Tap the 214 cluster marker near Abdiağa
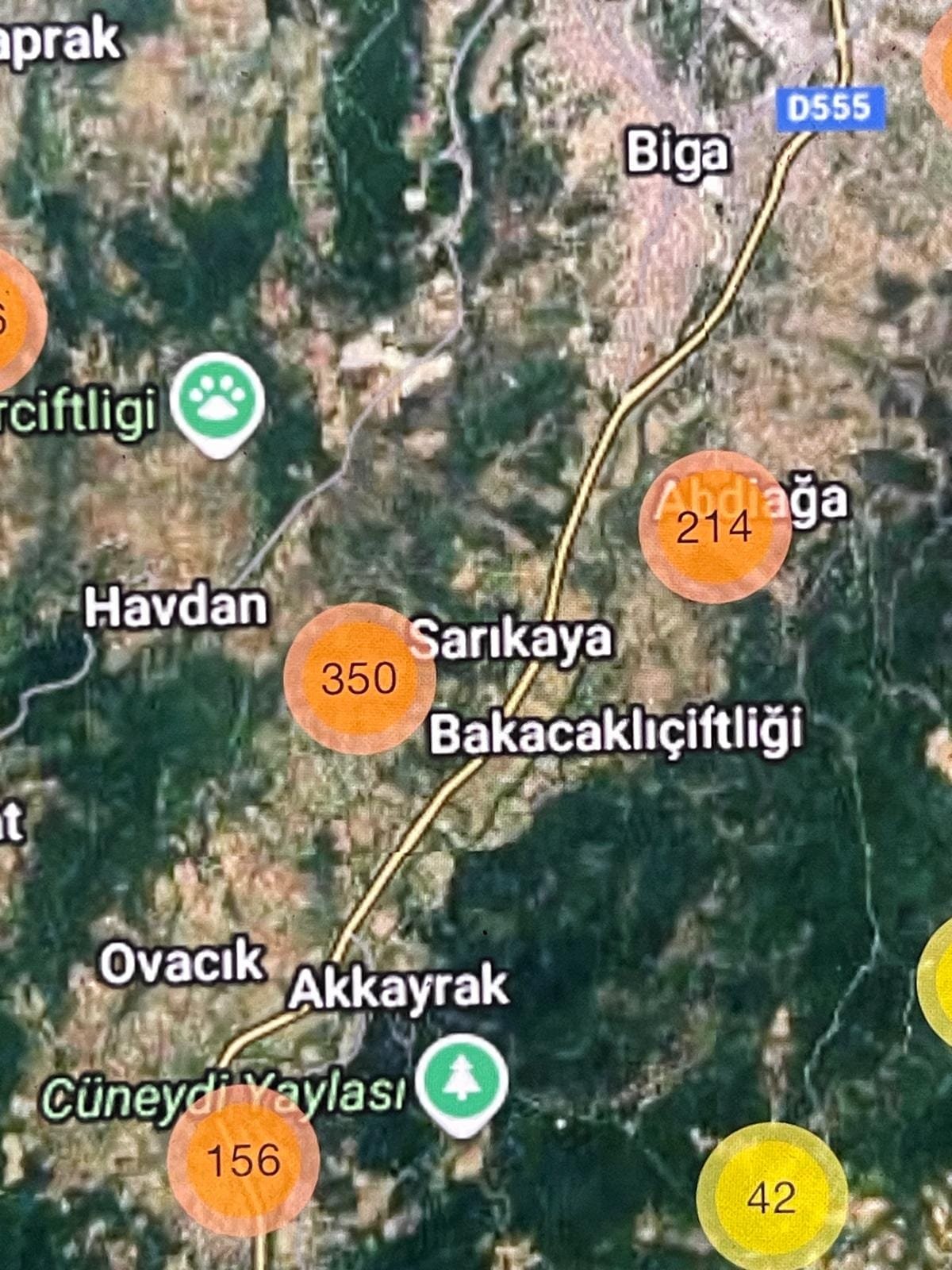The width and height of the screenshot is (952, 1270). click(714, 527)
